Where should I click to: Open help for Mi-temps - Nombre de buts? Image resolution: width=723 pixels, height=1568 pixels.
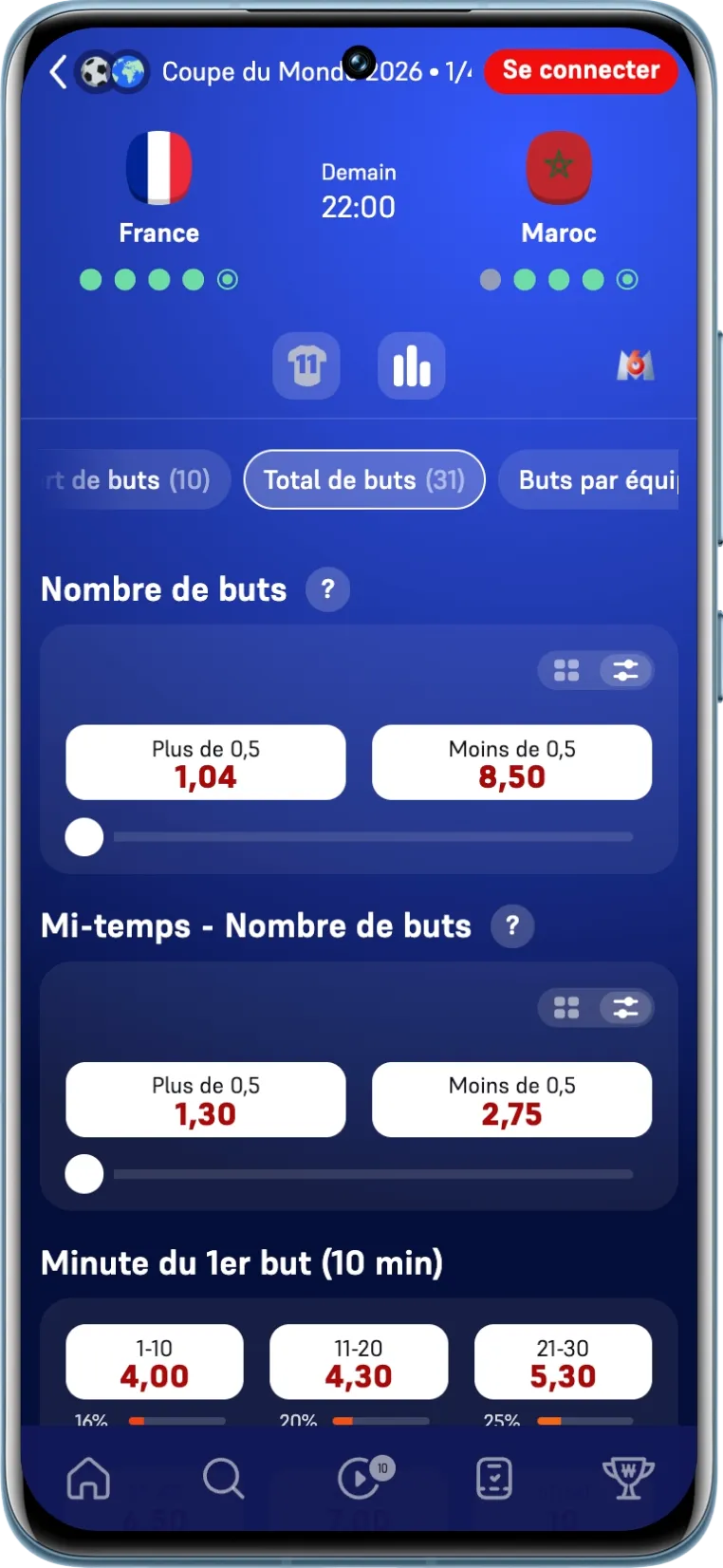(x=512, y=925)
